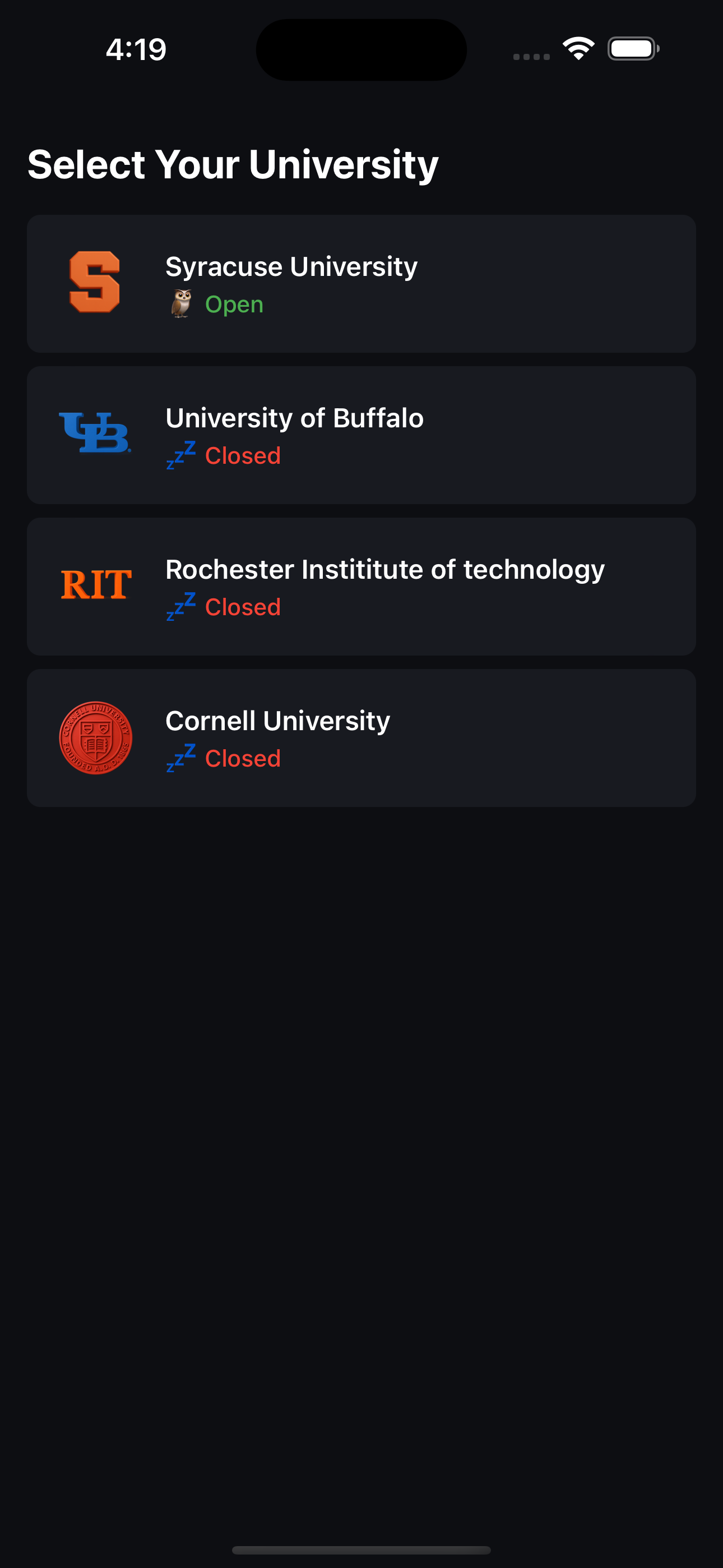This screenshot has width=723, height=1568.
Task: Choose University of Buffalo
Action: pos(361,435)
